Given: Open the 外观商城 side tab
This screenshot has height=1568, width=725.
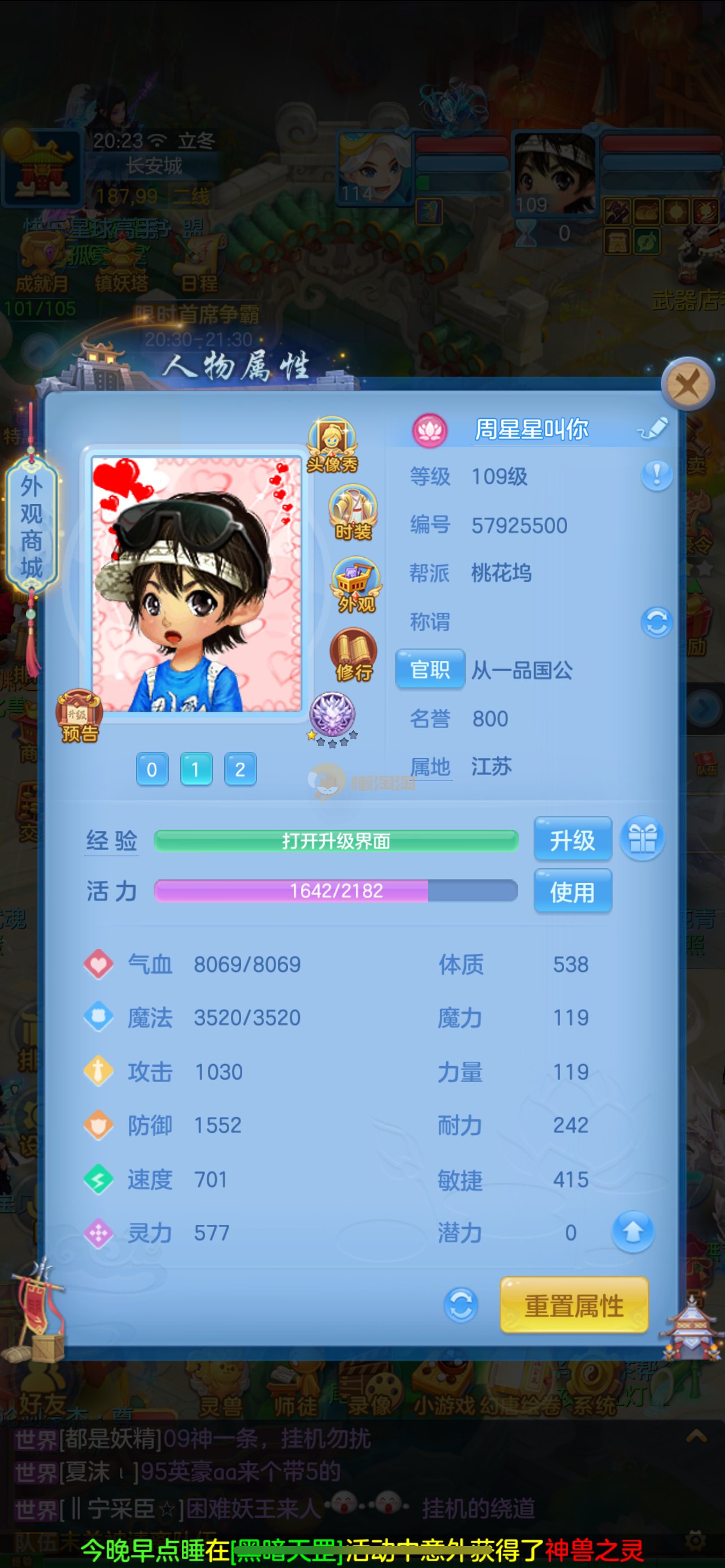Looking at the screenshot, I should 32,527.
